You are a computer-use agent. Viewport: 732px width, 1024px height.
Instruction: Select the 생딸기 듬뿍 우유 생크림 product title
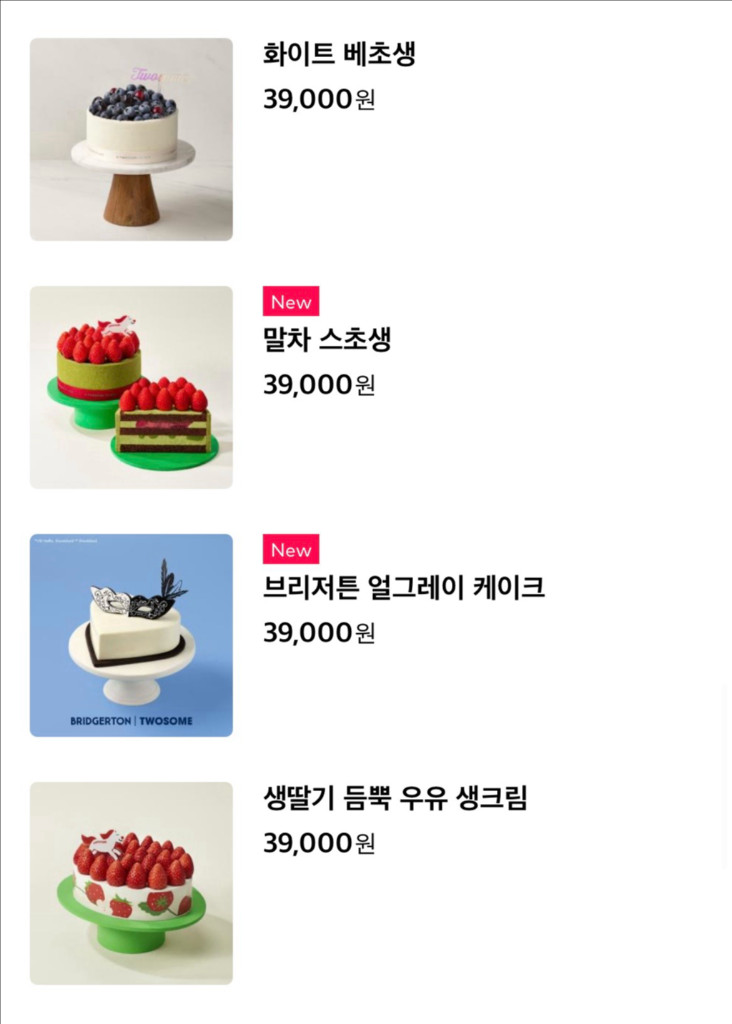point(394,800)
